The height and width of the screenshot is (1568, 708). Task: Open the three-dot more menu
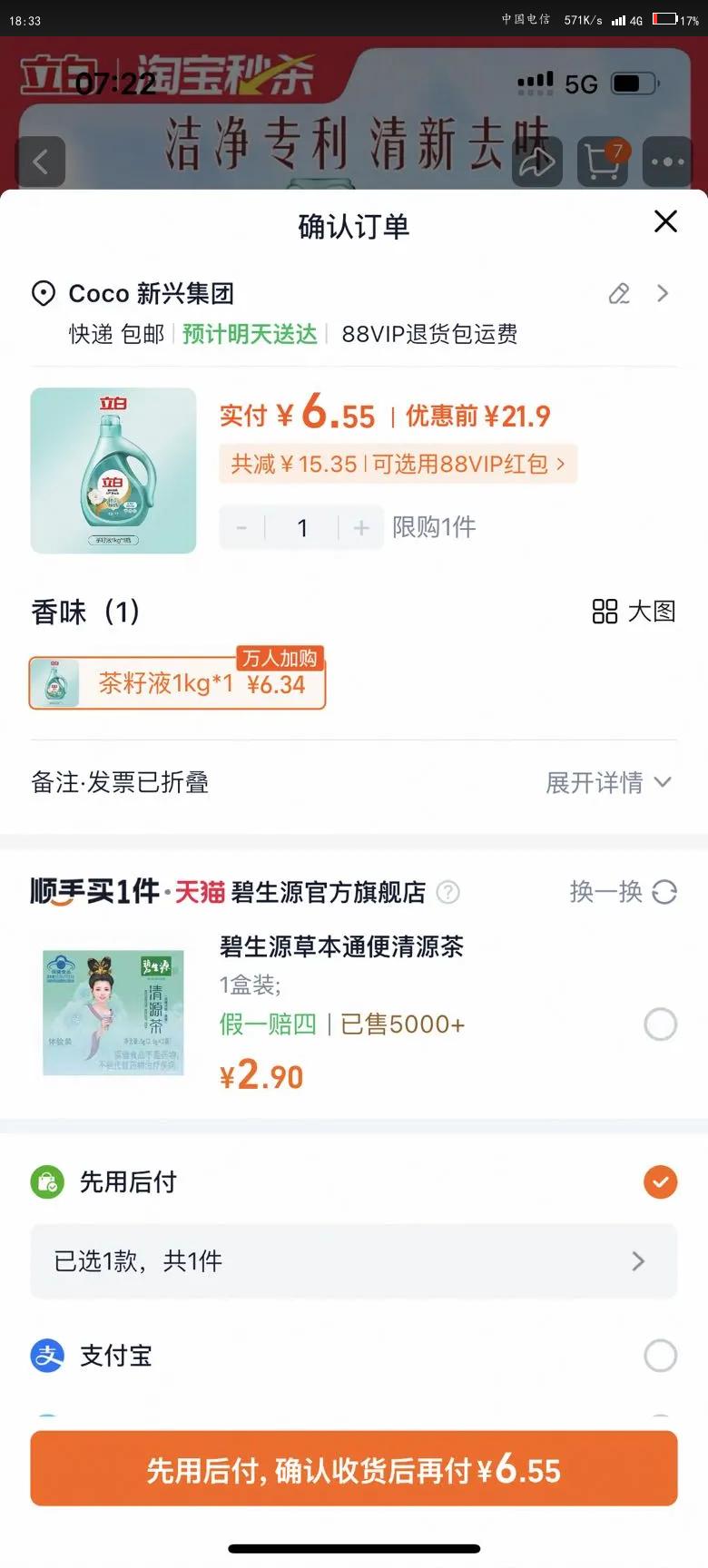coord(667,162)
